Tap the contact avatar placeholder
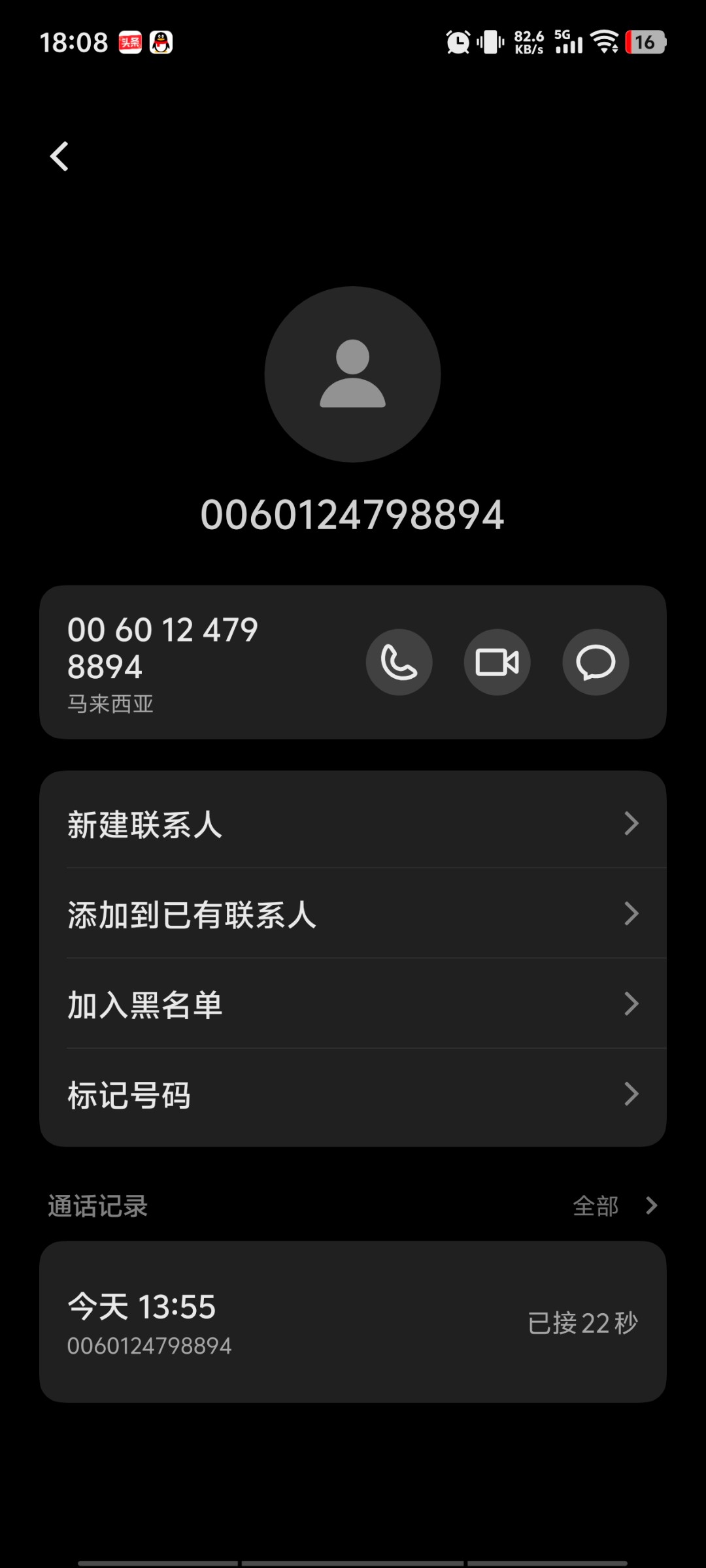This screenshot has width=706, height=1568. pyautogui.click(x=352, y=374)
